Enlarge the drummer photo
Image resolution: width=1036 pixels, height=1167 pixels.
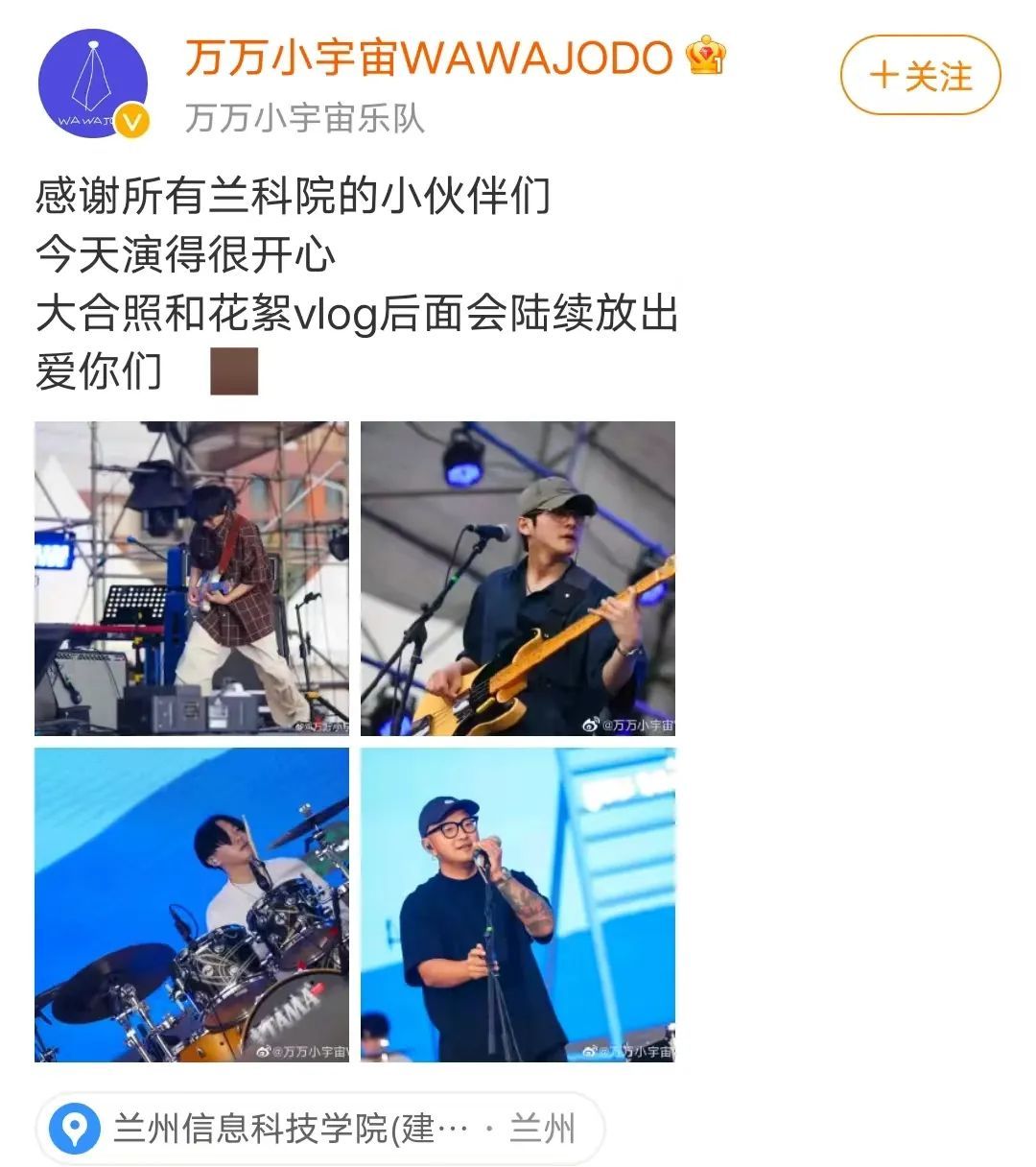pos(192,905)
